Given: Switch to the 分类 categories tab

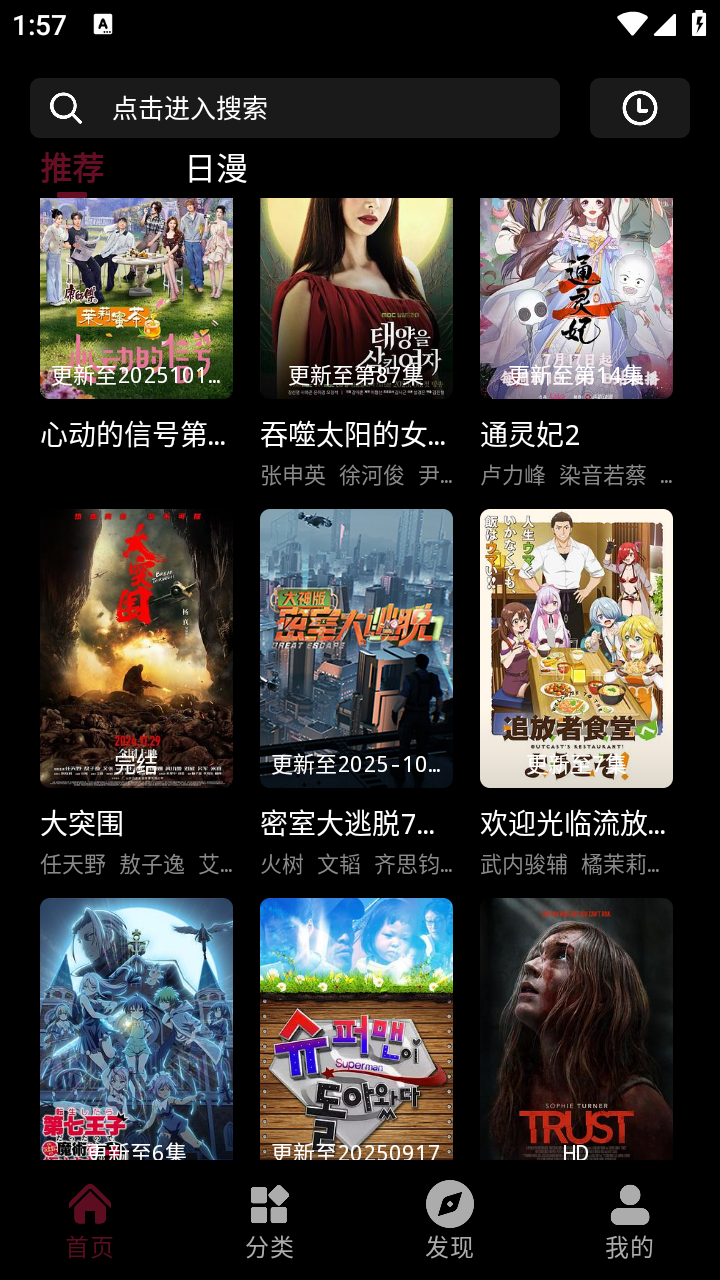Looking at the screenshot, I should pyautogui.click(x=270, y=1220).
